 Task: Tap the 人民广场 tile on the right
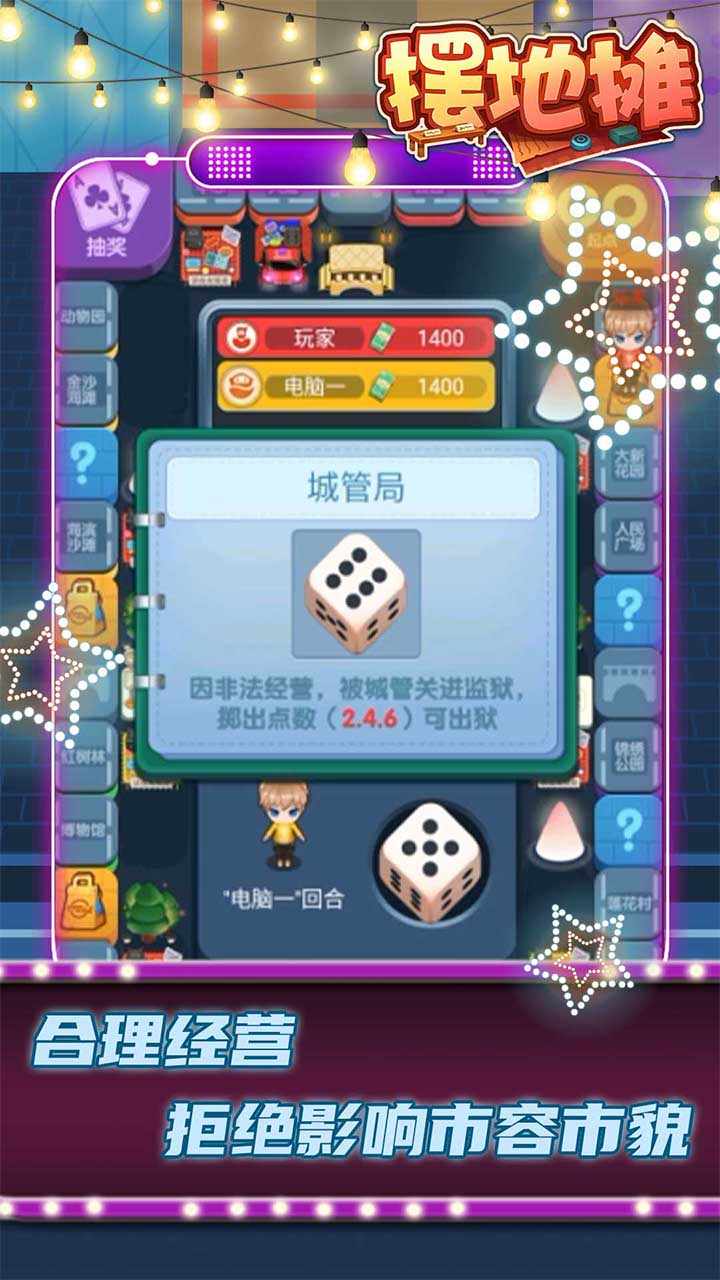631,534
